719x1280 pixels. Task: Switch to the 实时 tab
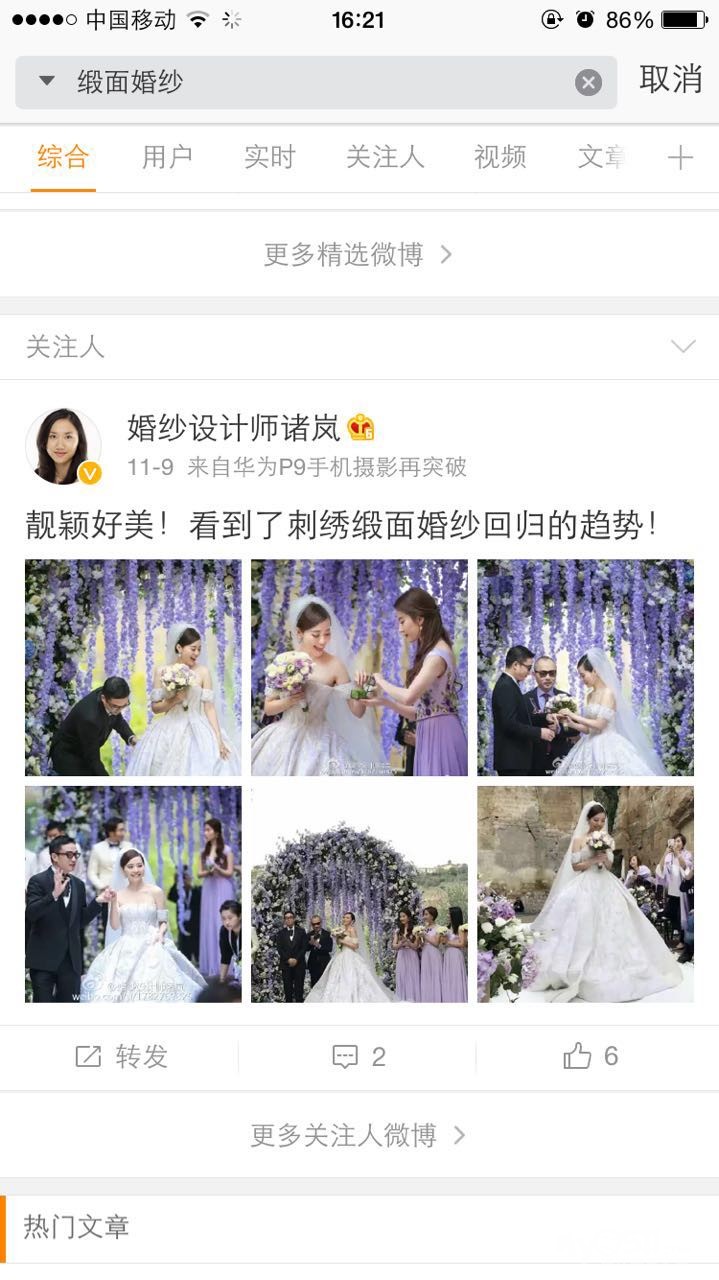(x=269, y=157)
